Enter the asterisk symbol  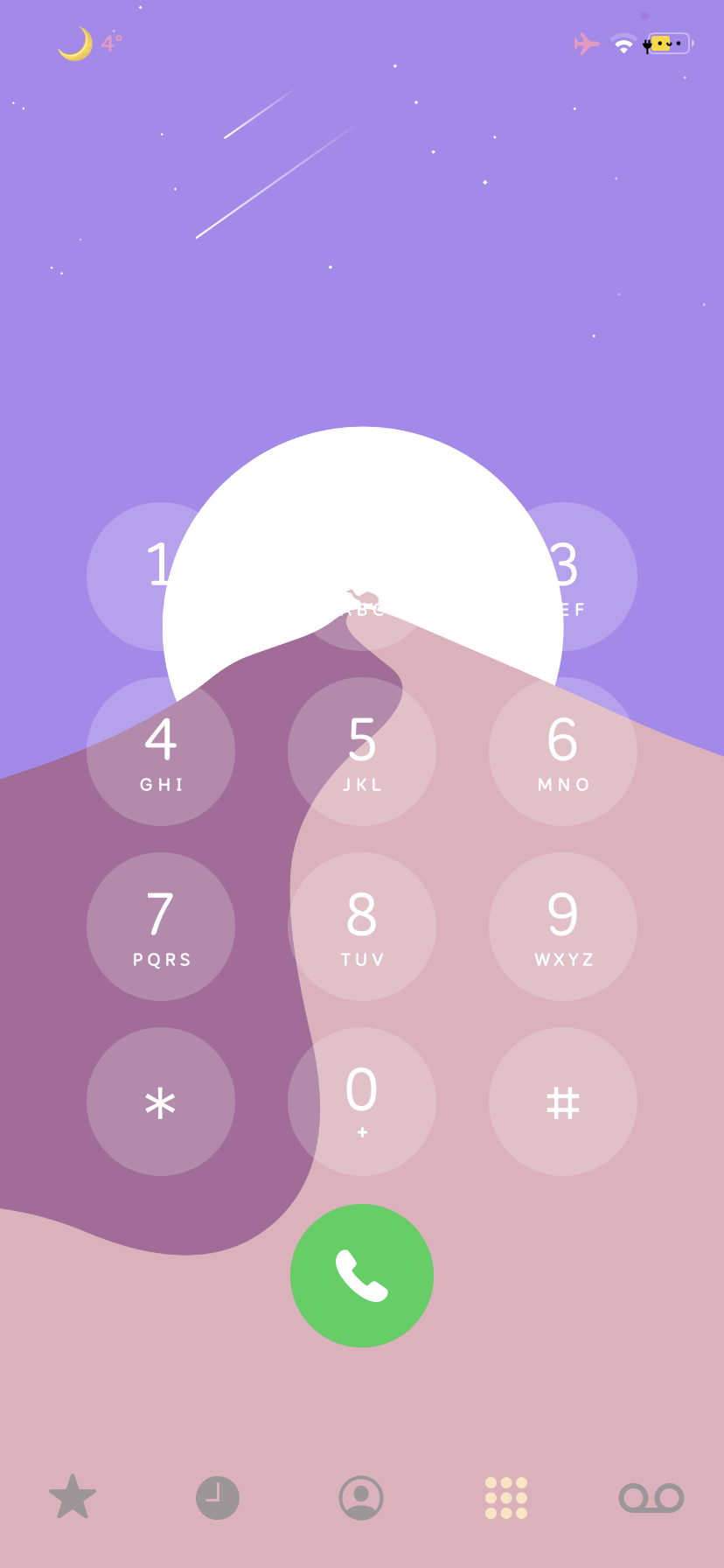pos(161,1101)
